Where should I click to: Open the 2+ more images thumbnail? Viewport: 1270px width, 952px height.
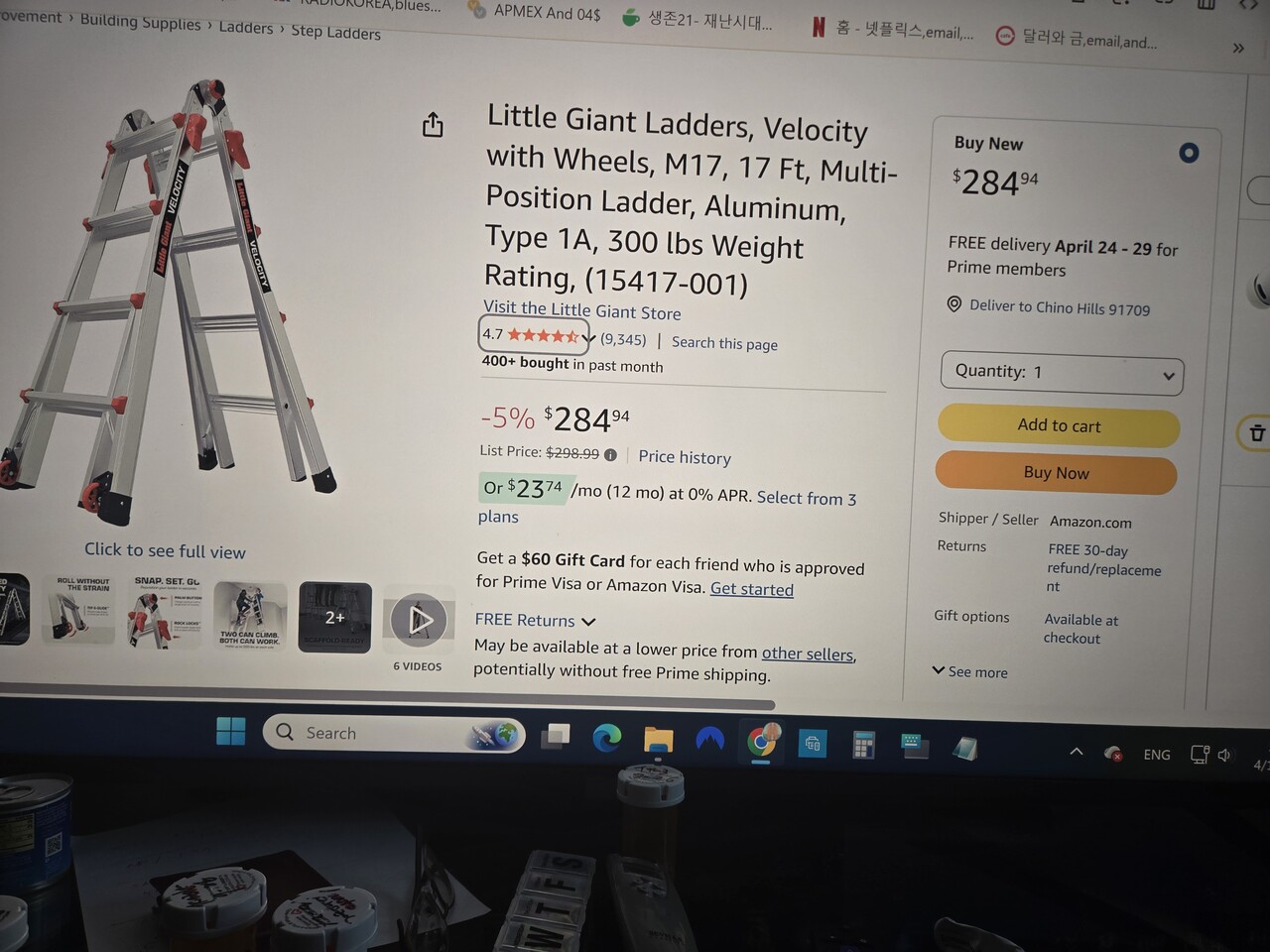(335, 618)
